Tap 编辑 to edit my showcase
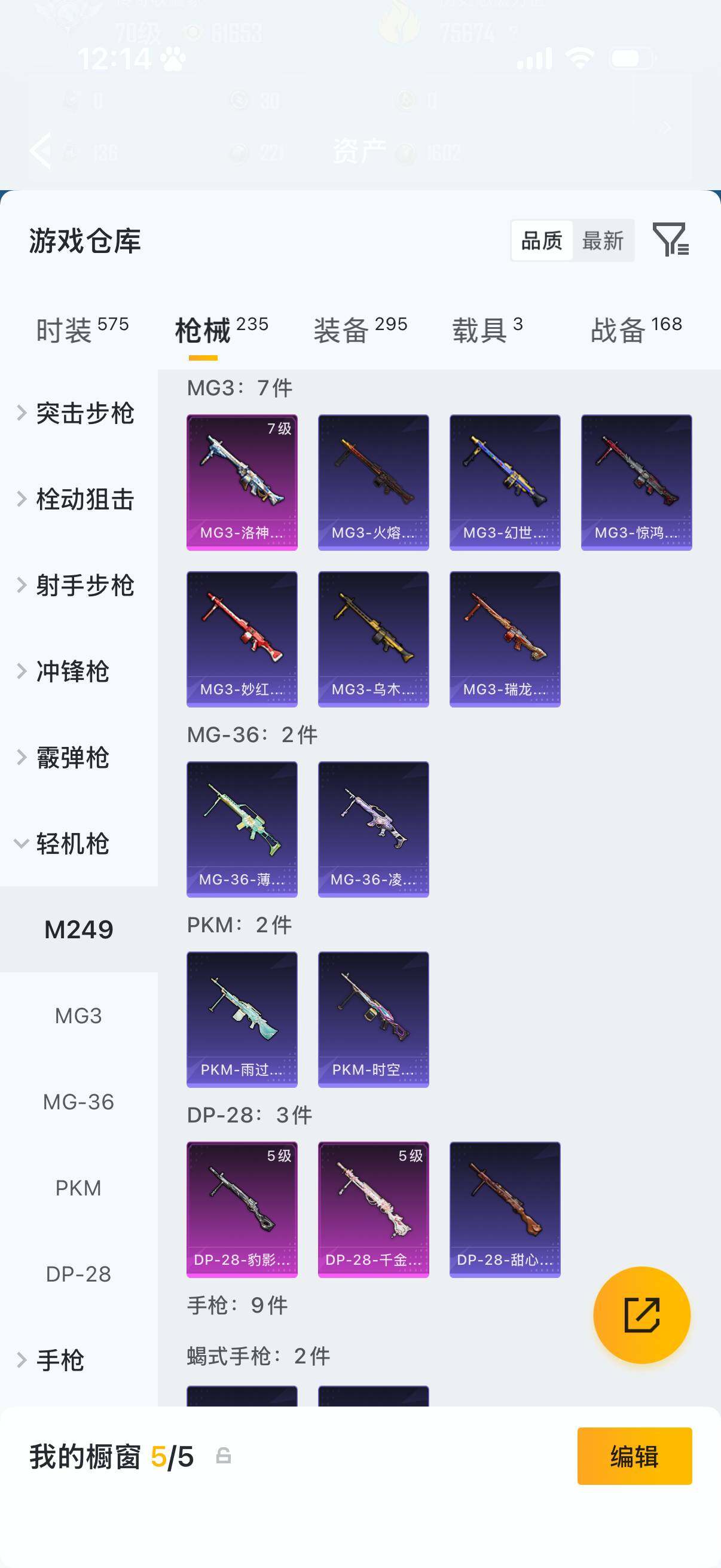The image size is (721, 1568). (x=634, y=1456)
